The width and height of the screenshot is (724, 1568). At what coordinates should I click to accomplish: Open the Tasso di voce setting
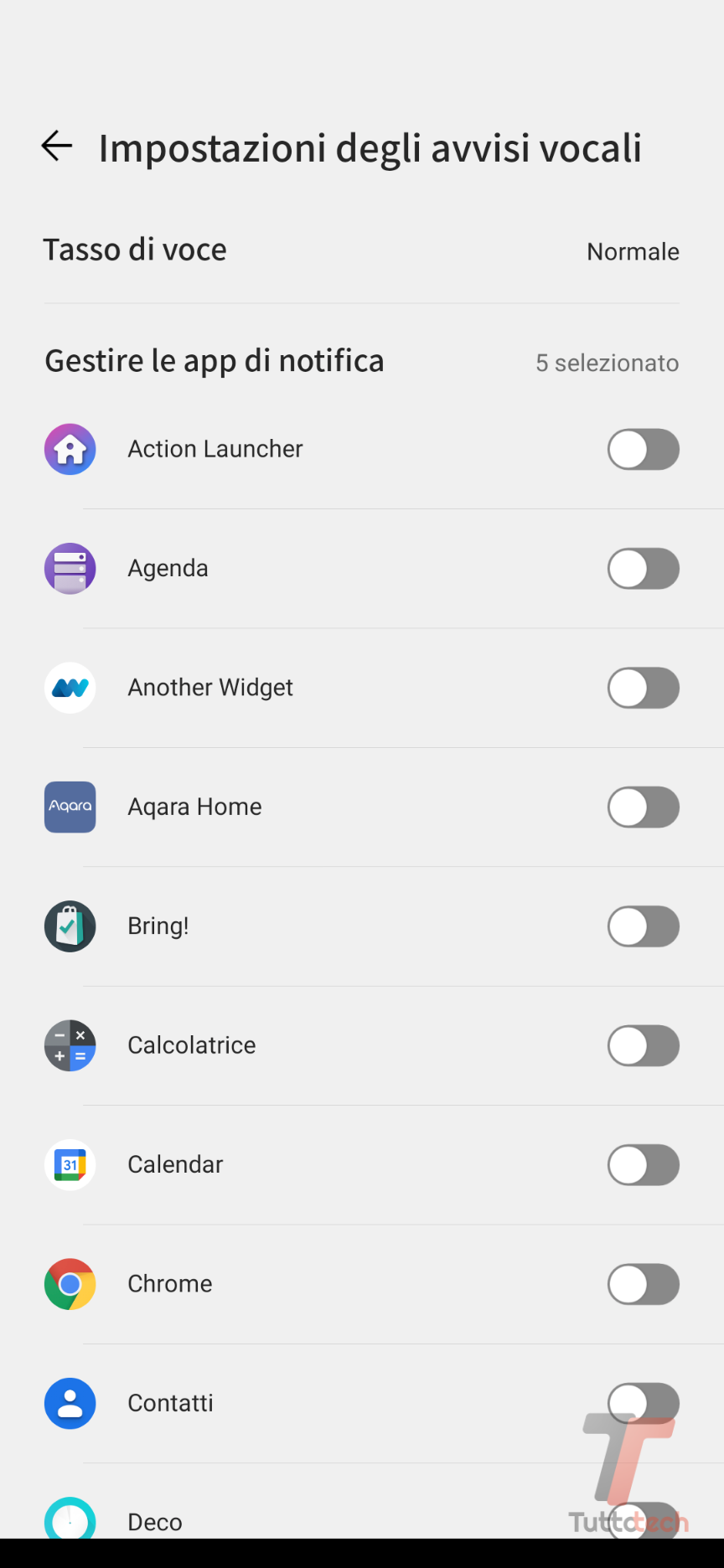(x=360, y=250)
